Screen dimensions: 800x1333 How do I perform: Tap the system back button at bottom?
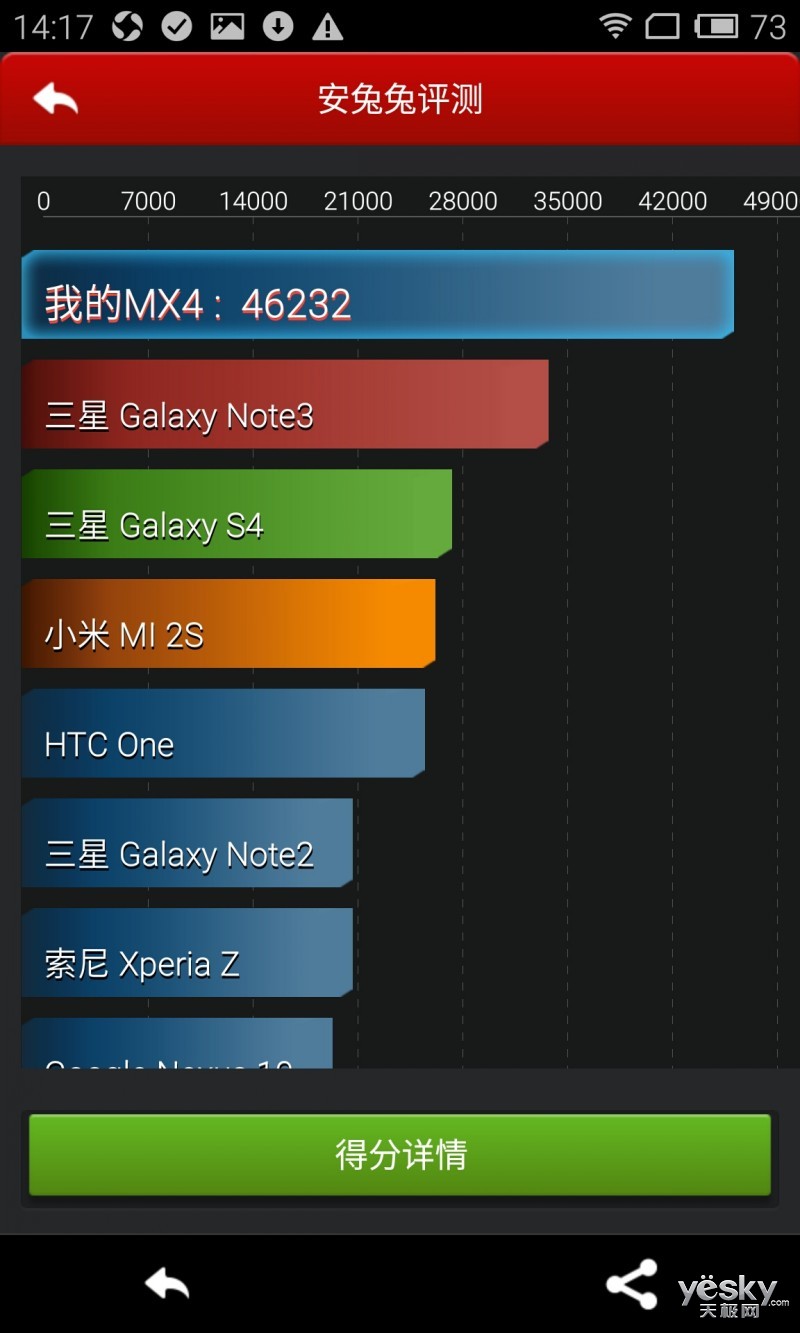pyautogui.click(x=166, y=1283)
